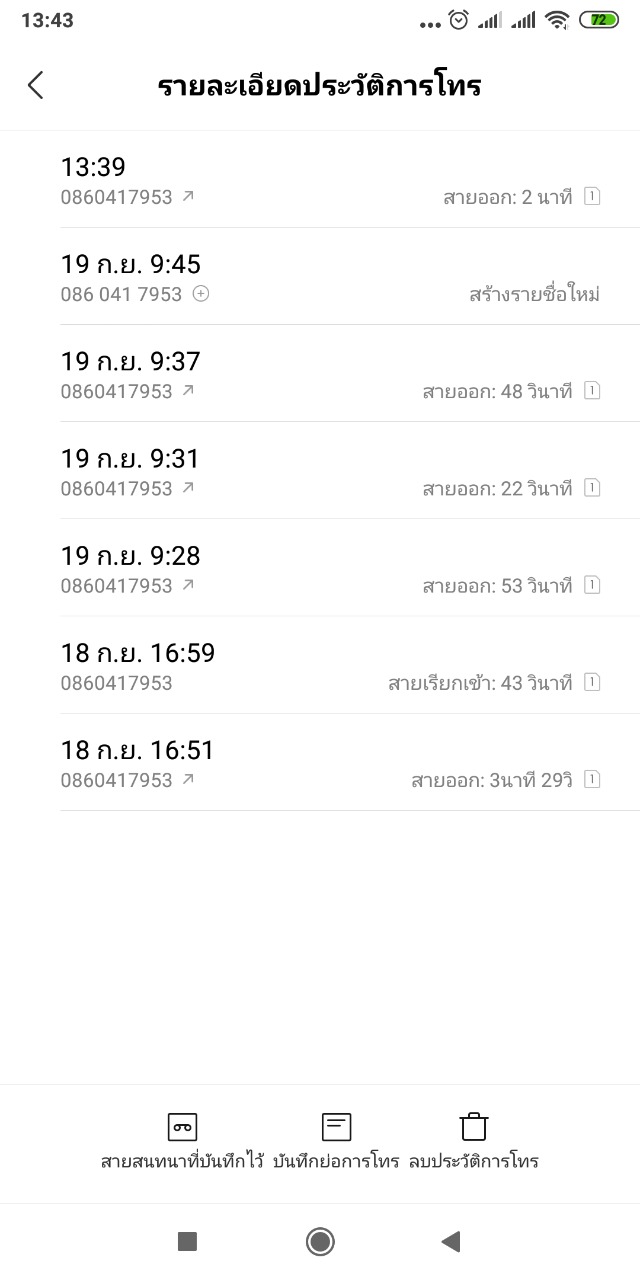The height and width of the screenshot is (1280, 640).
Task: Go to the system home screen
Action: 320,1241
